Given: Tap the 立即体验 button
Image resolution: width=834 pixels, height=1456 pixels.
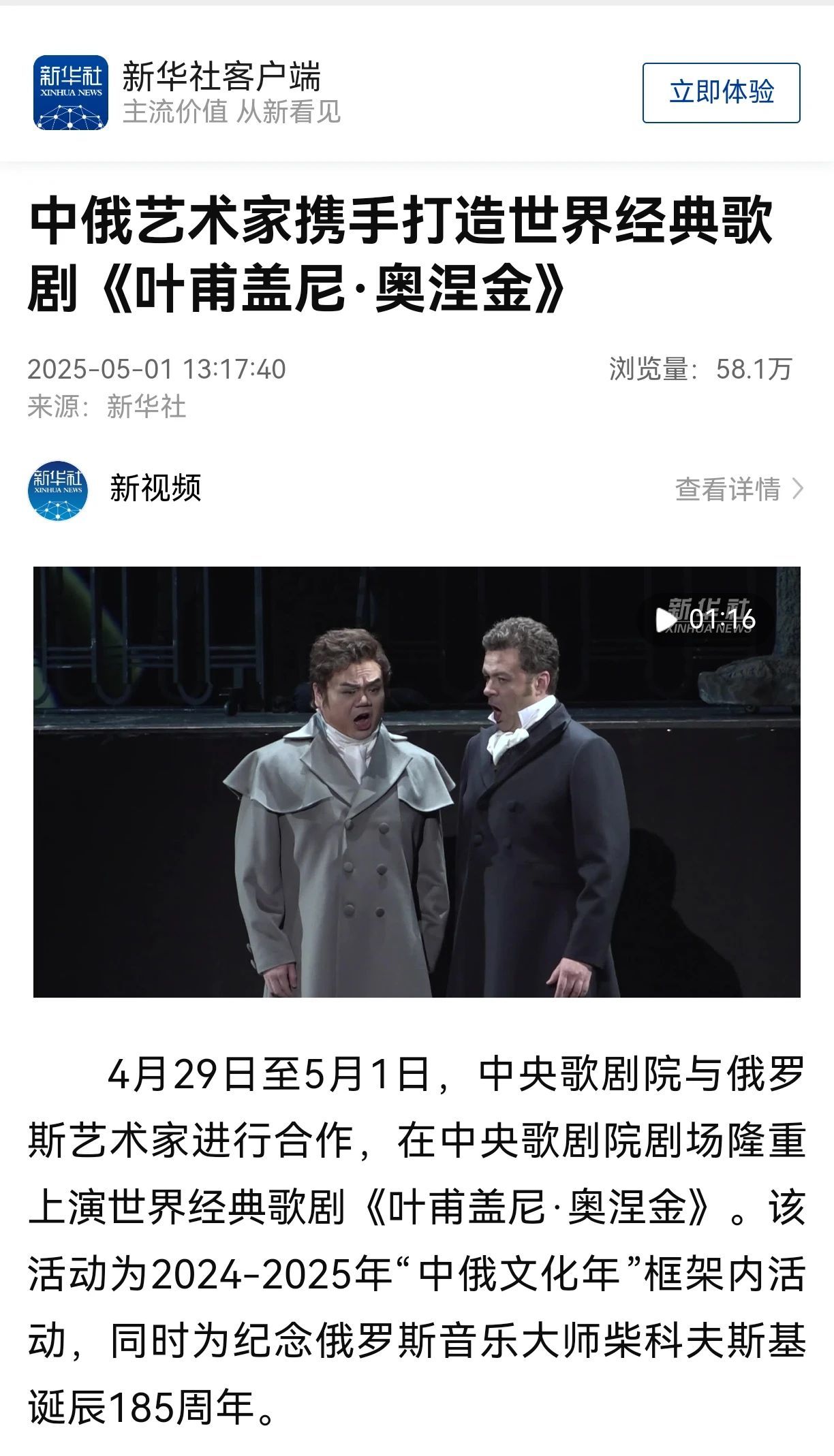Looking at the screenshot, I should (721, 93).
